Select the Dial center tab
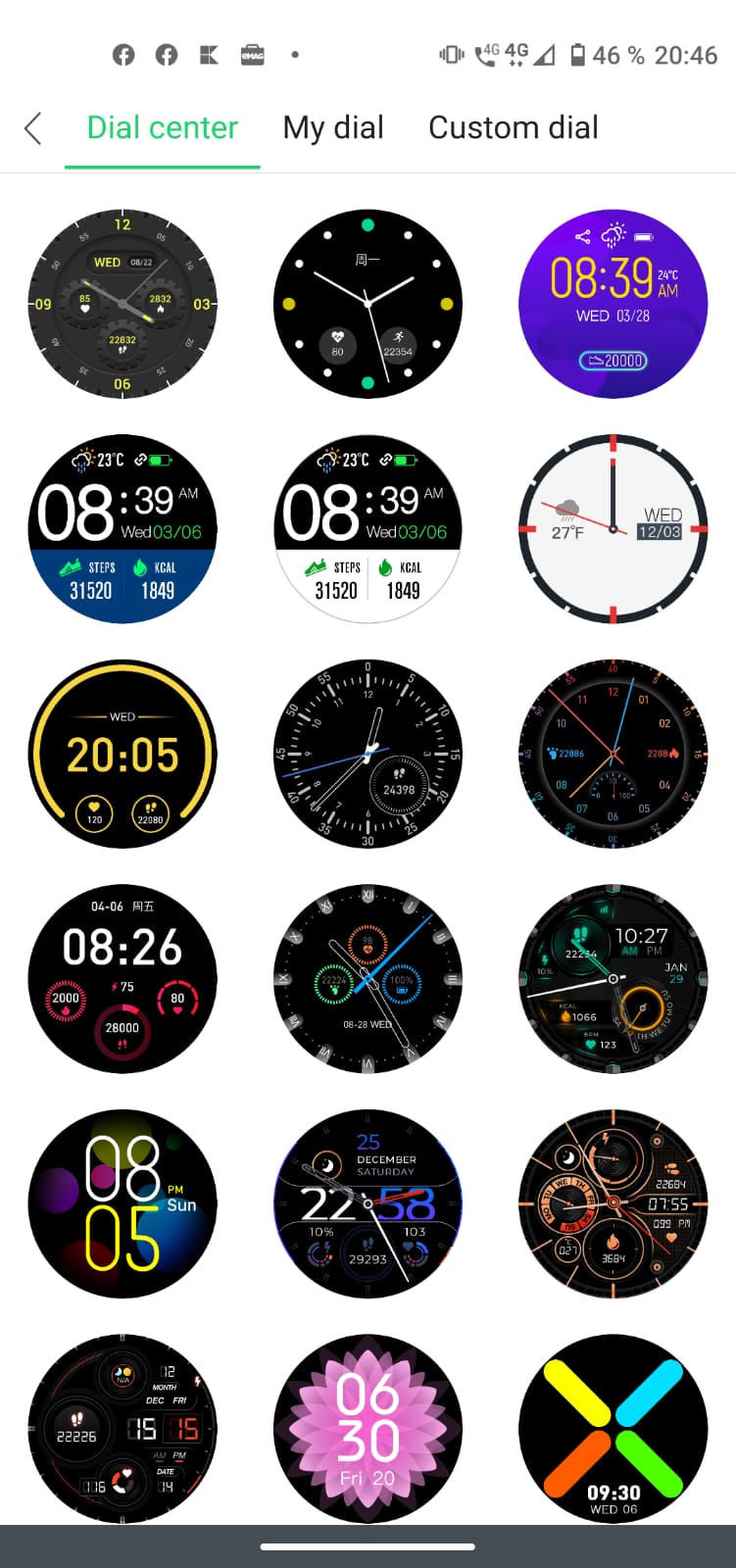The width and height of the screenshot is (736, 1568). pyautogui.click(x=162, y=127)
